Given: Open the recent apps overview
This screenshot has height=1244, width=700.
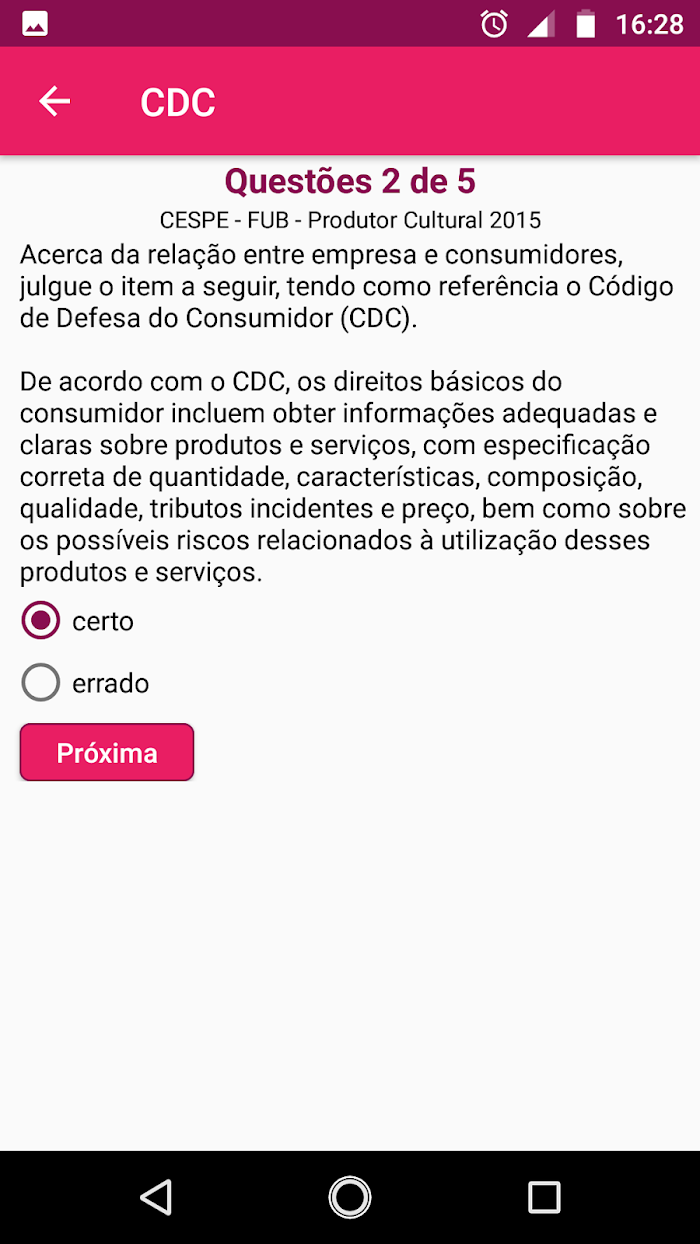Looking at the screenshot, I should [x=544, y=1196].
